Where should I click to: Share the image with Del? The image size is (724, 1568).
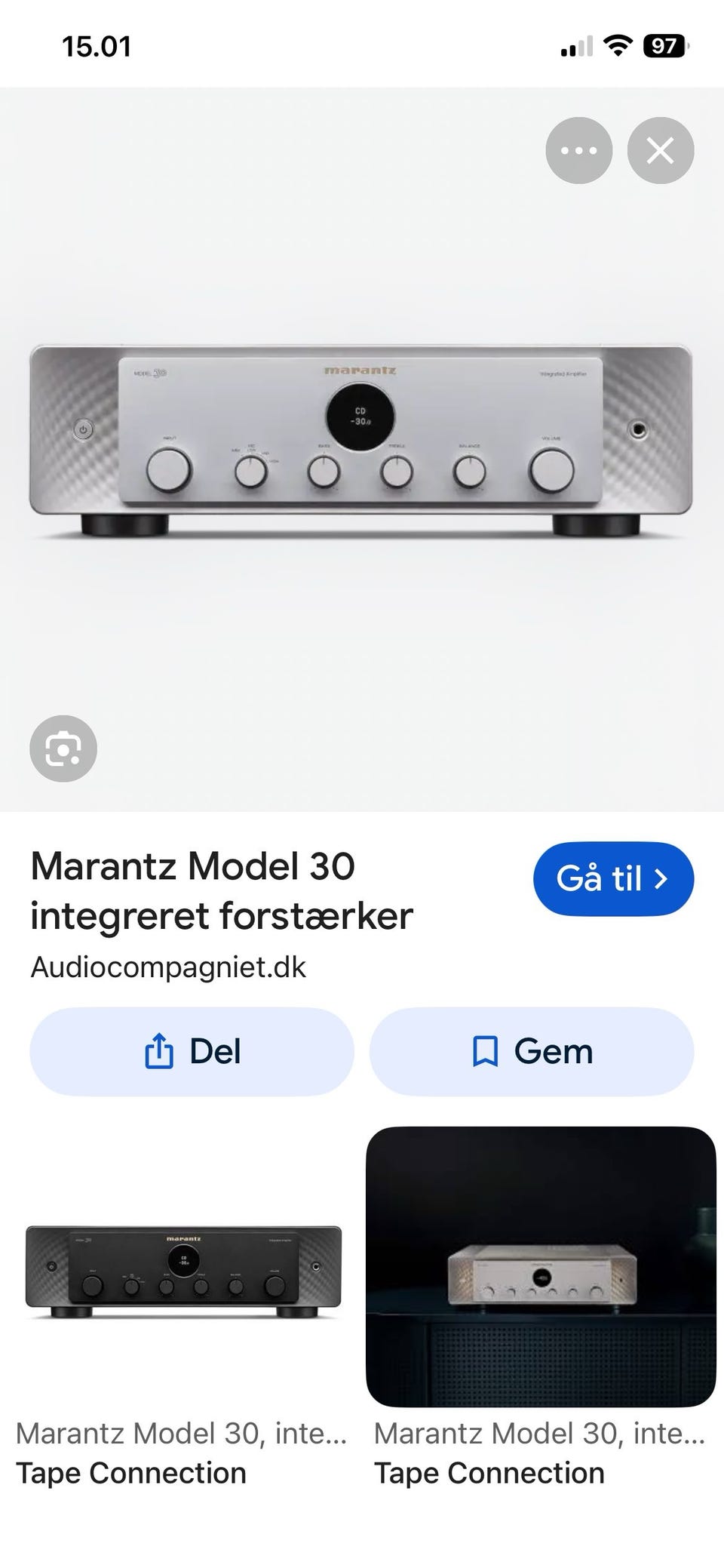coord(192,1051)
